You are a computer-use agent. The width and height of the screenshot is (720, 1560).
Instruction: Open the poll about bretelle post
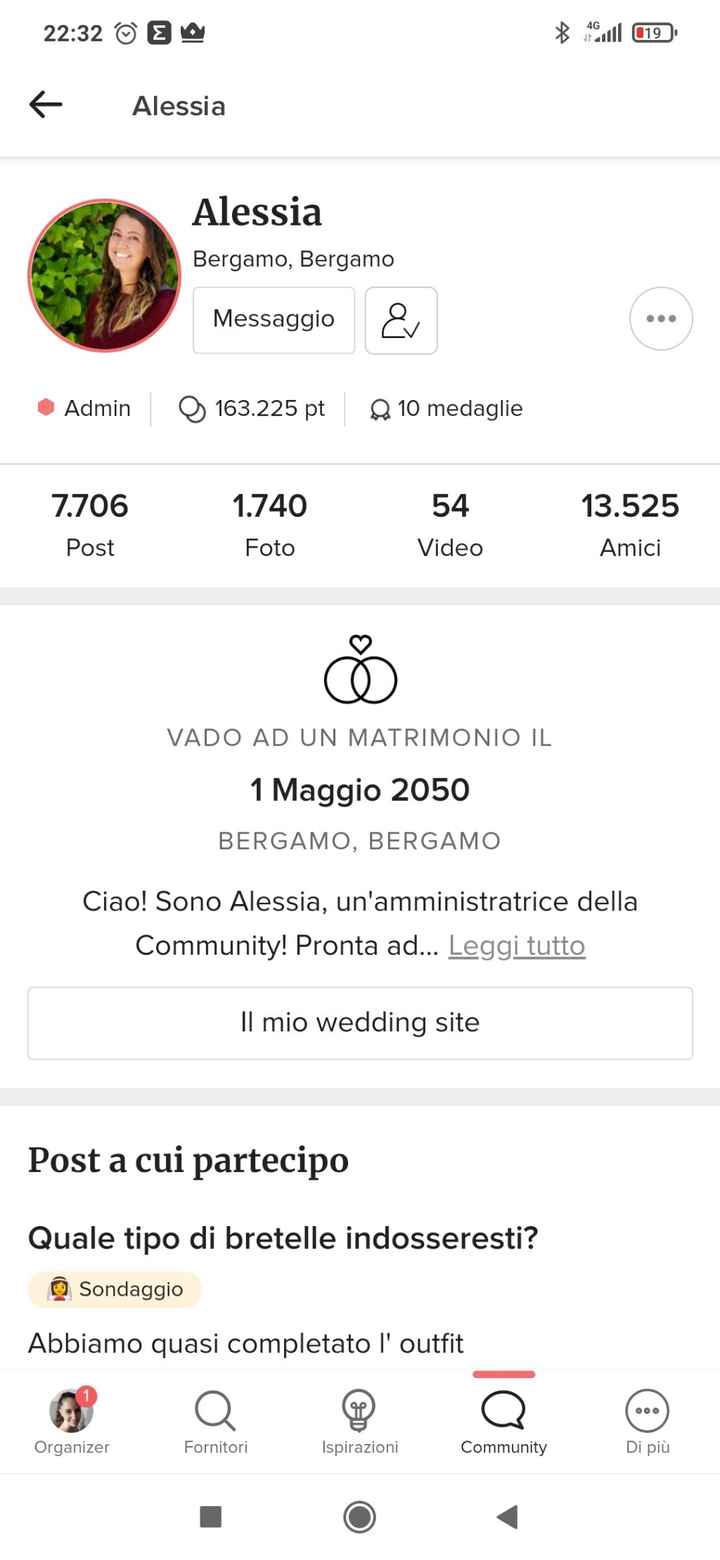(283, 1238)
